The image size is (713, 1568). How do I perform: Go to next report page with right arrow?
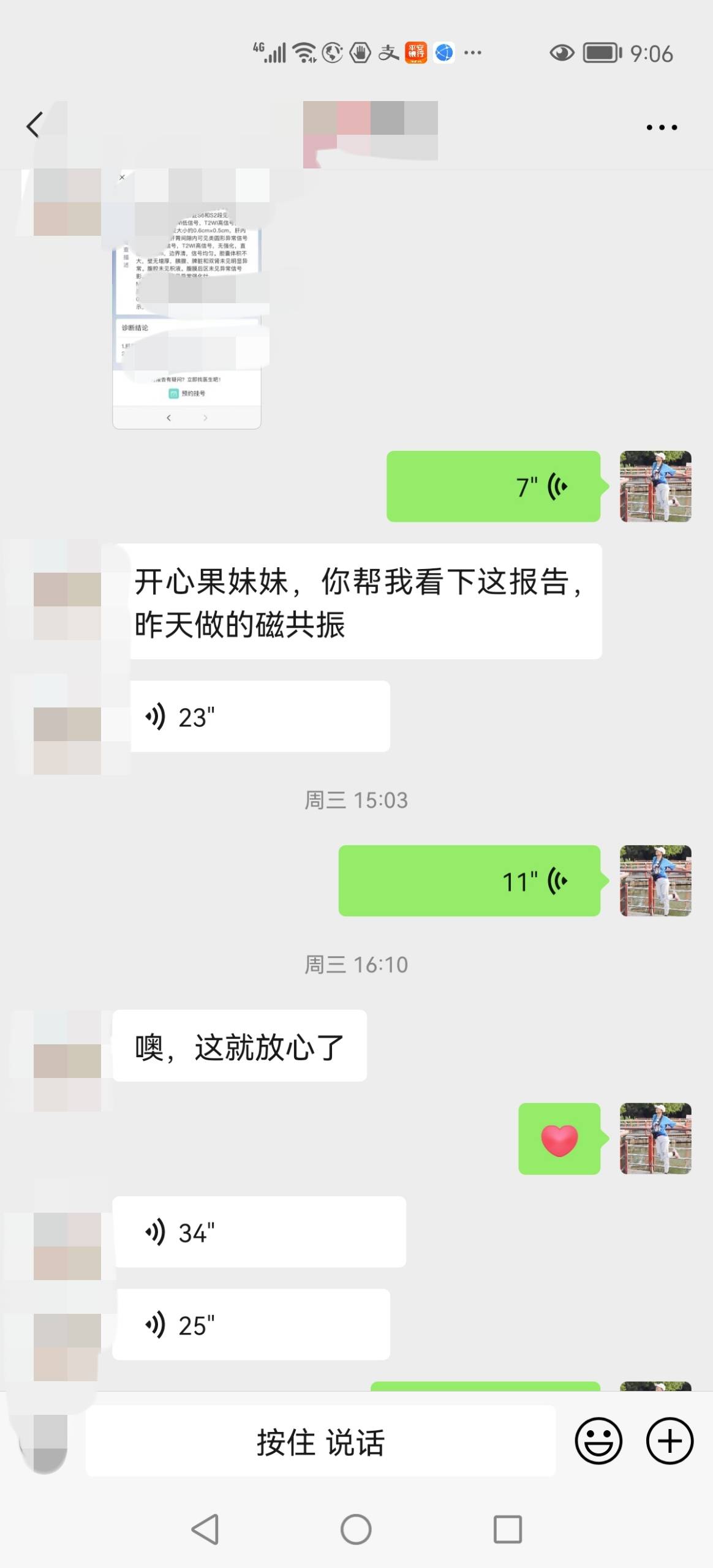(x=206, y=417)
